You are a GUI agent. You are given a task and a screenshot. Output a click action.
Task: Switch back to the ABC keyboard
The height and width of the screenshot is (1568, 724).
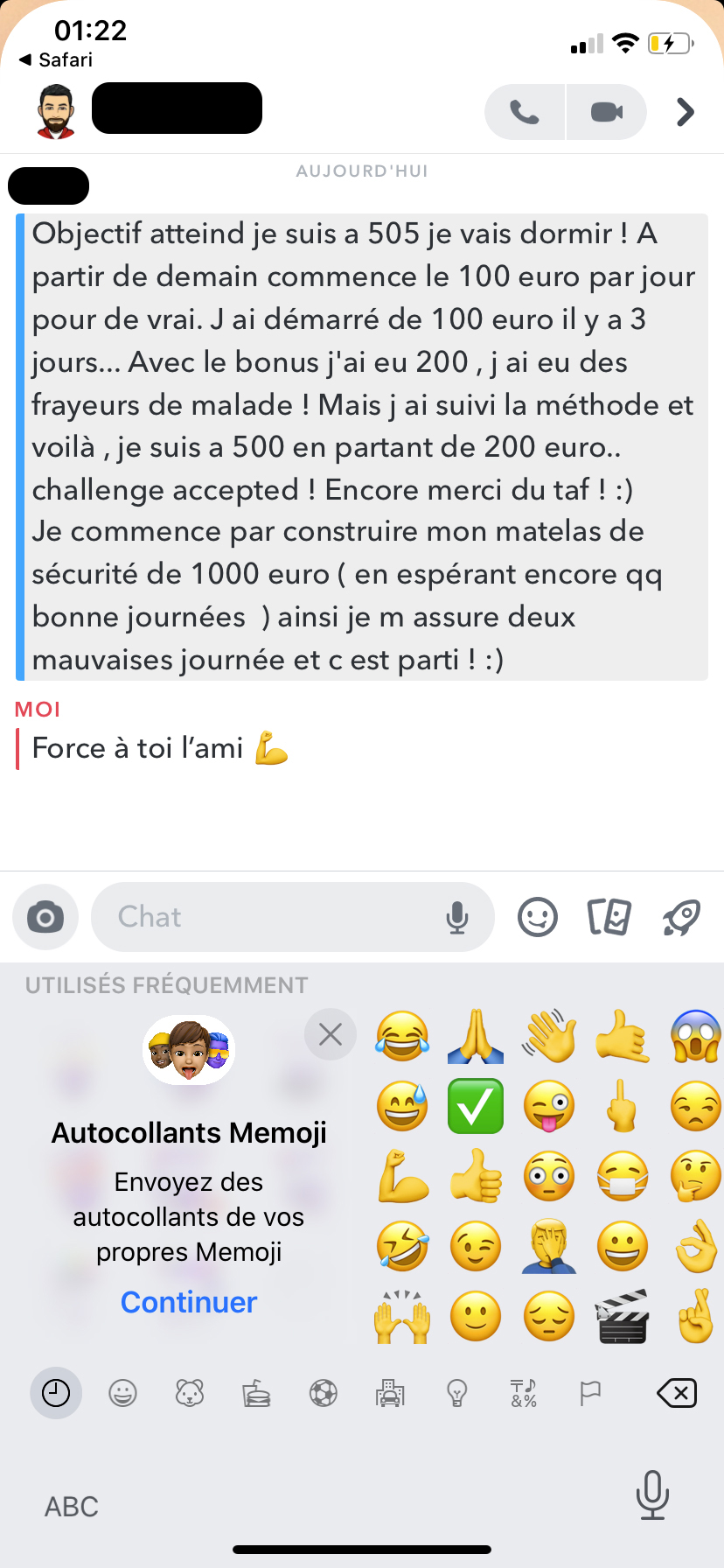pyautogui.click(x=72, y=1507)
